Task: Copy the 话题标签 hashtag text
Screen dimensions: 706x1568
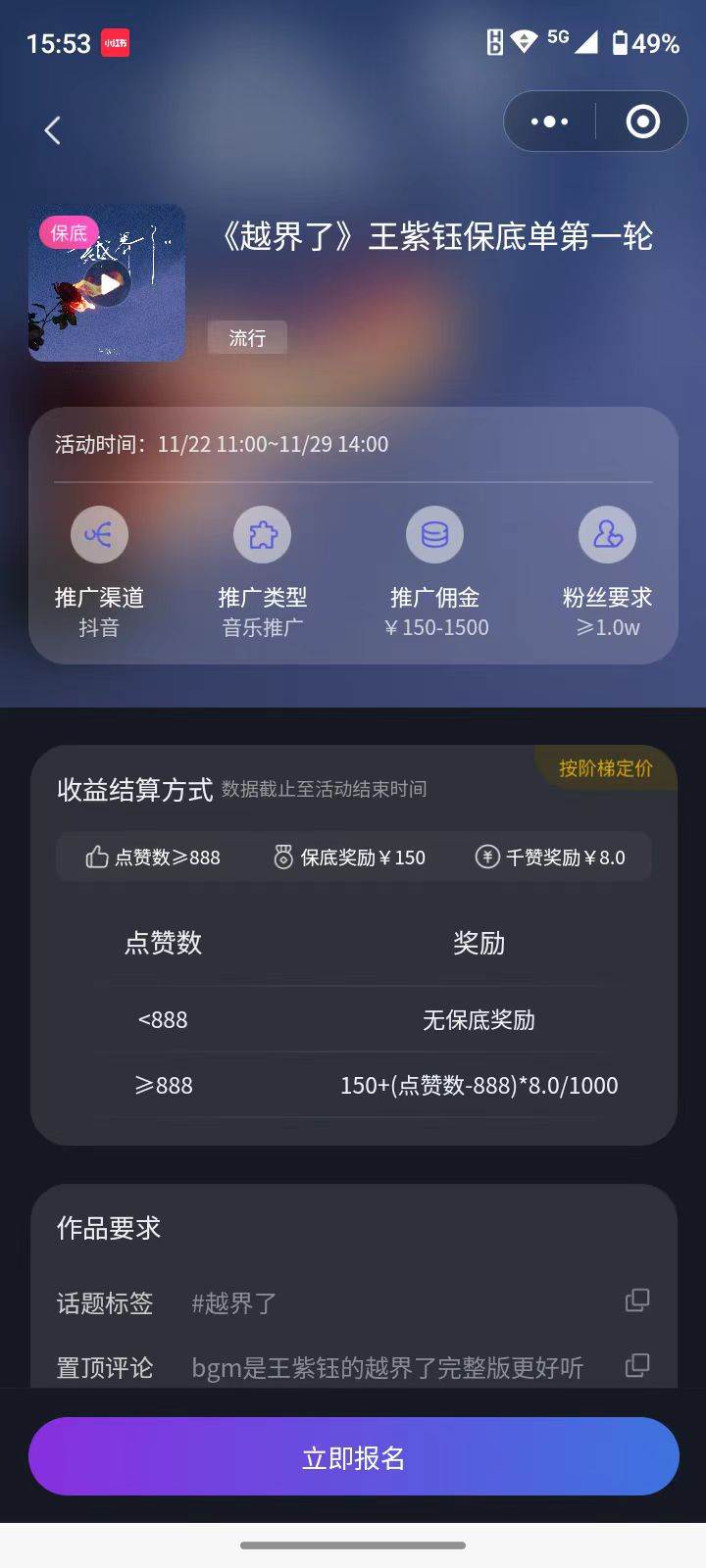Action: click(637, 1299)
